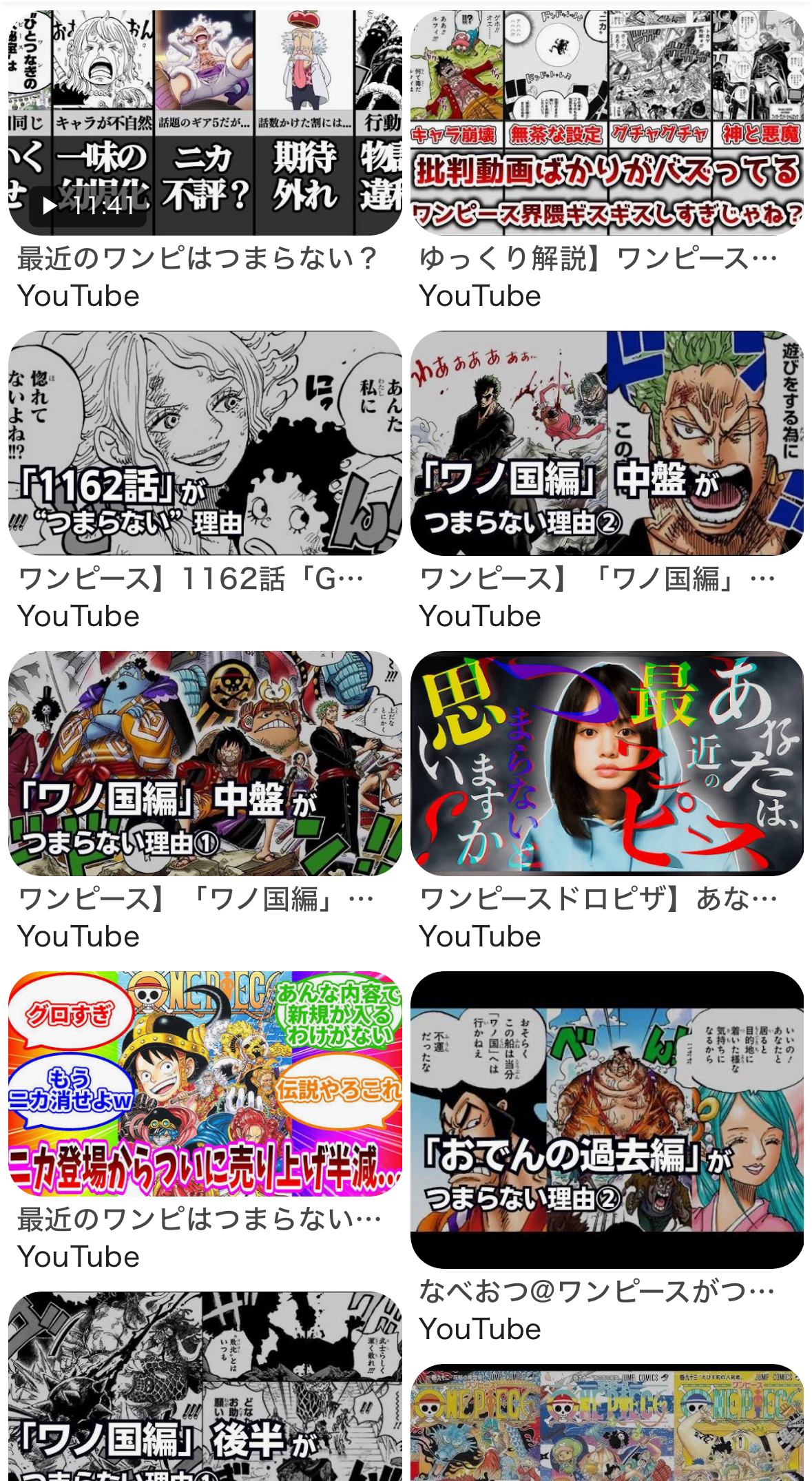This screenshot has width=812, height=1481.
Task: Open the ワノ国編 後半 video result
Action: [205, 1386]
